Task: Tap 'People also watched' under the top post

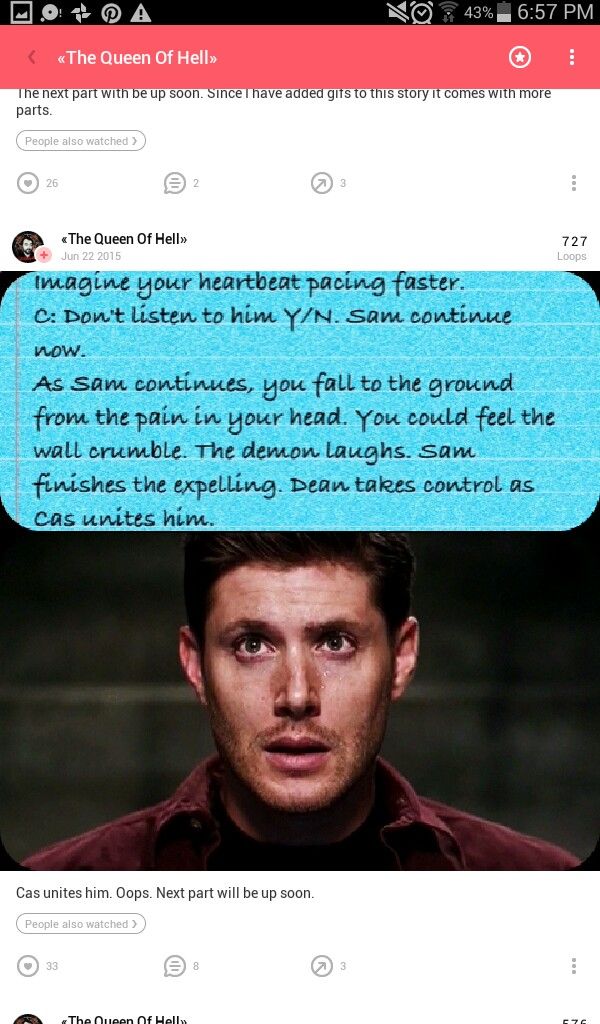Action: coord(81,141)
